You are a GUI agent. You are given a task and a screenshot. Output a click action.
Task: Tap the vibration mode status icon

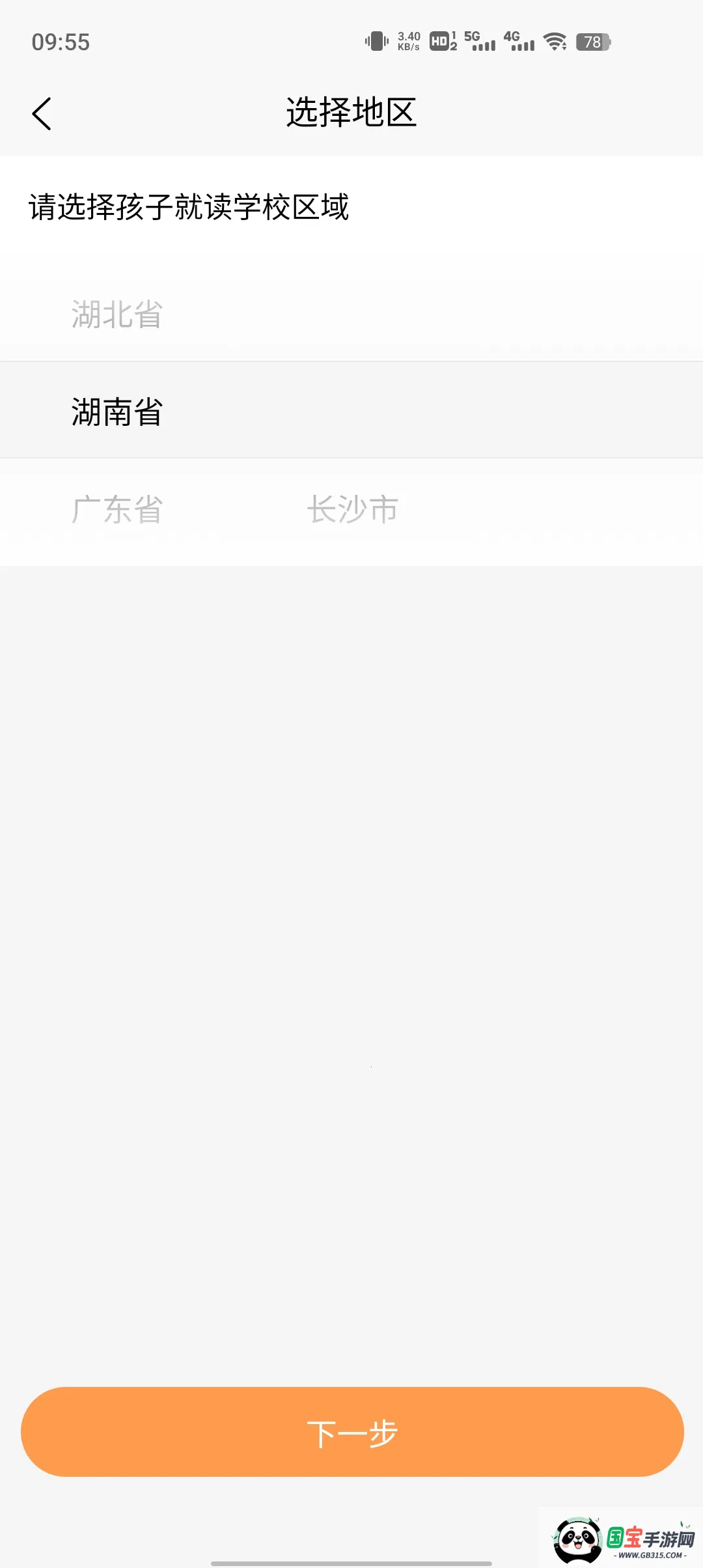click(378, 41)
